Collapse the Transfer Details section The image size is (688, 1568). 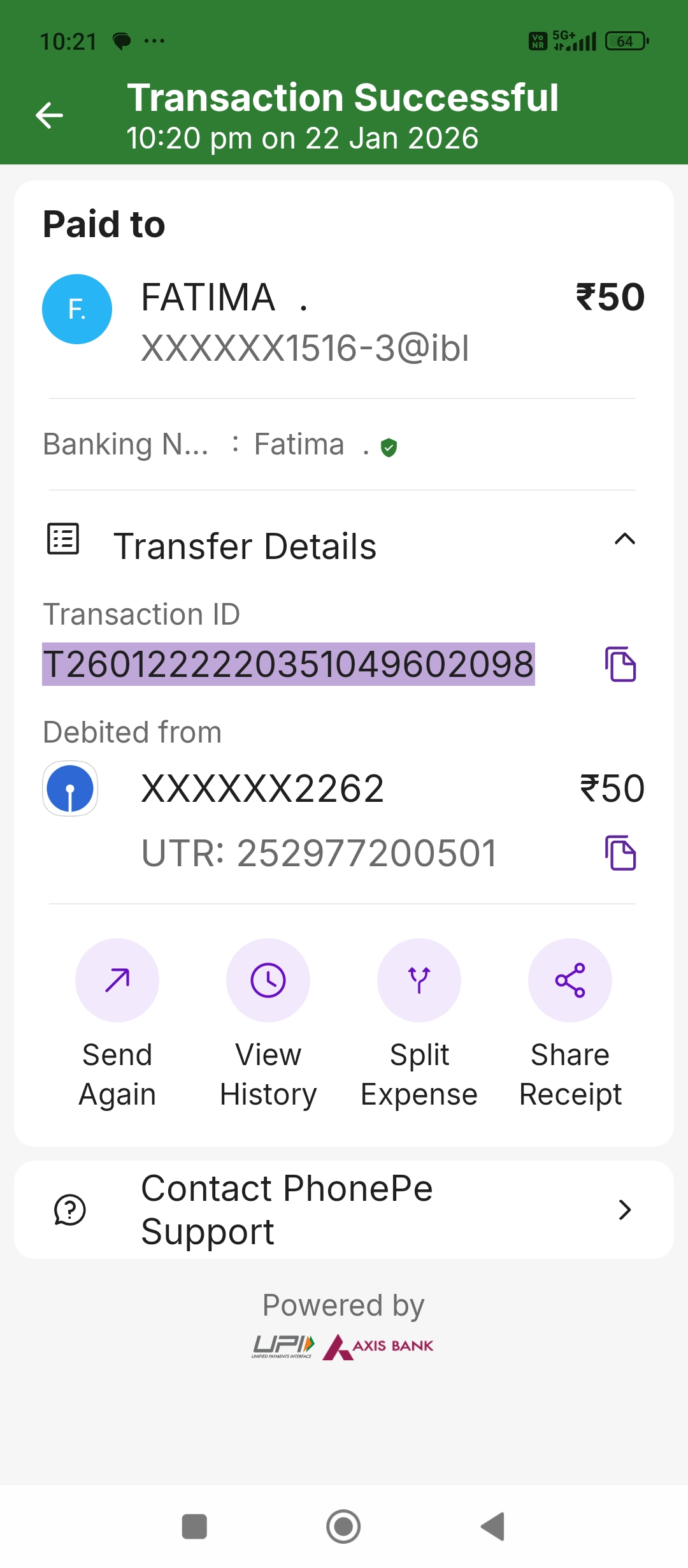624,540
